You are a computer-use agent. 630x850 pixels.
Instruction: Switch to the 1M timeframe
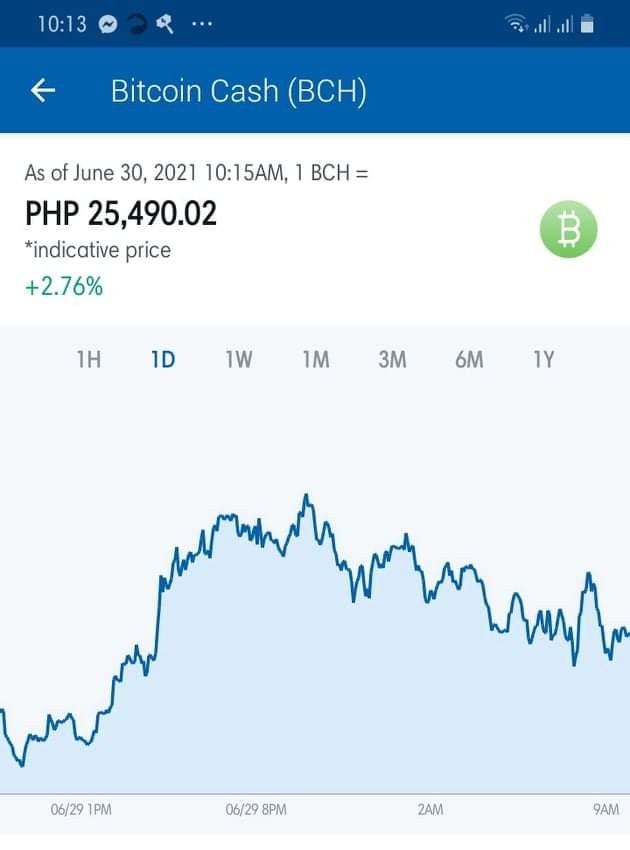point(316,359)
